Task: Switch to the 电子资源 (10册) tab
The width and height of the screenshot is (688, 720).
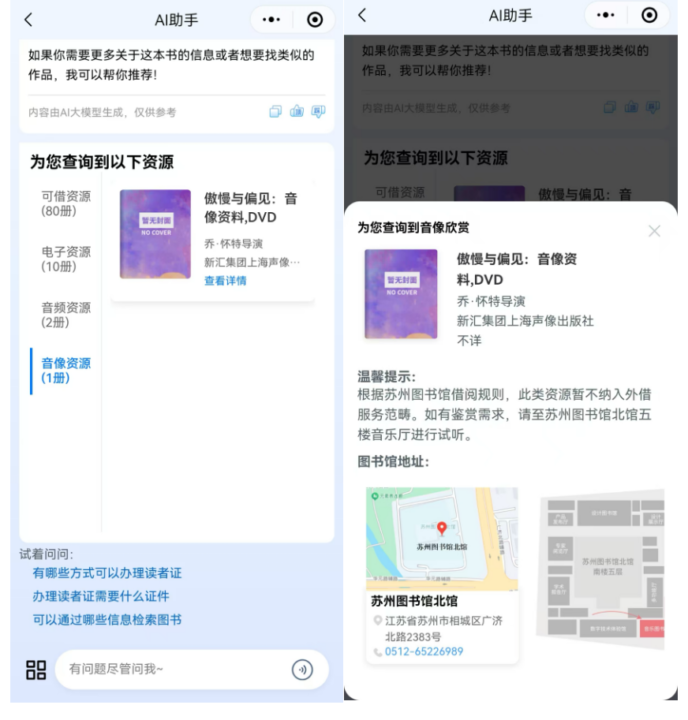Action: pyautogui.click(x=66, y=259)
